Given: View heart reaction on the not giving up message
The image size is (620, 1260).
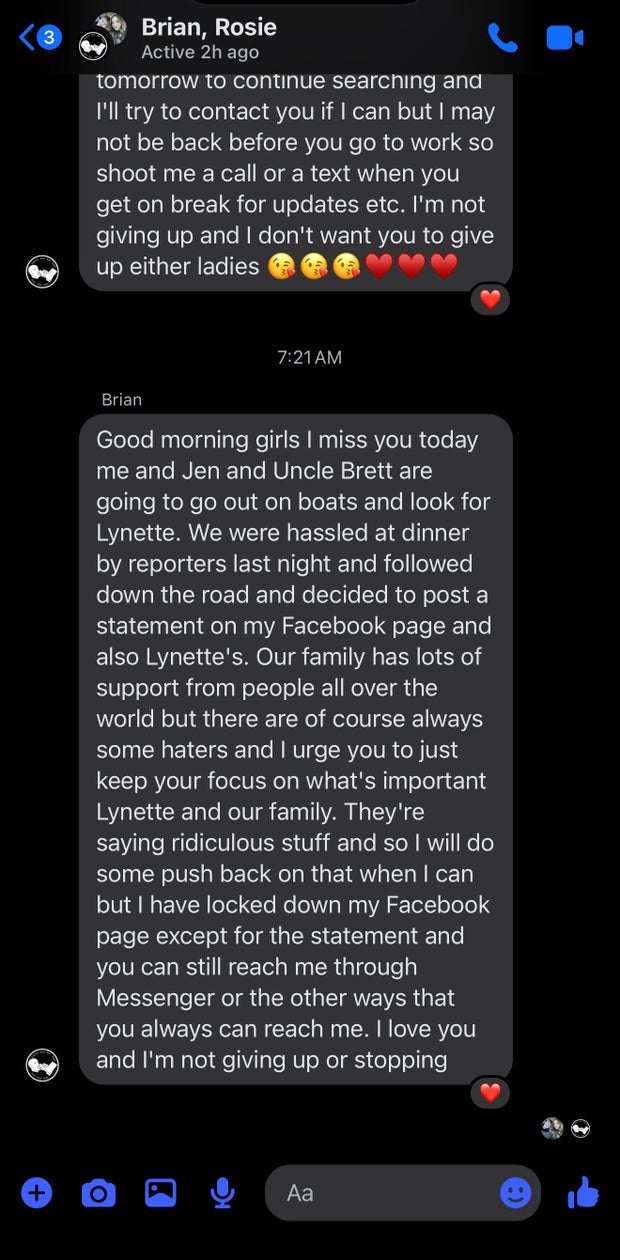Looking at the screenshot, I should click(x=489, y=298).
